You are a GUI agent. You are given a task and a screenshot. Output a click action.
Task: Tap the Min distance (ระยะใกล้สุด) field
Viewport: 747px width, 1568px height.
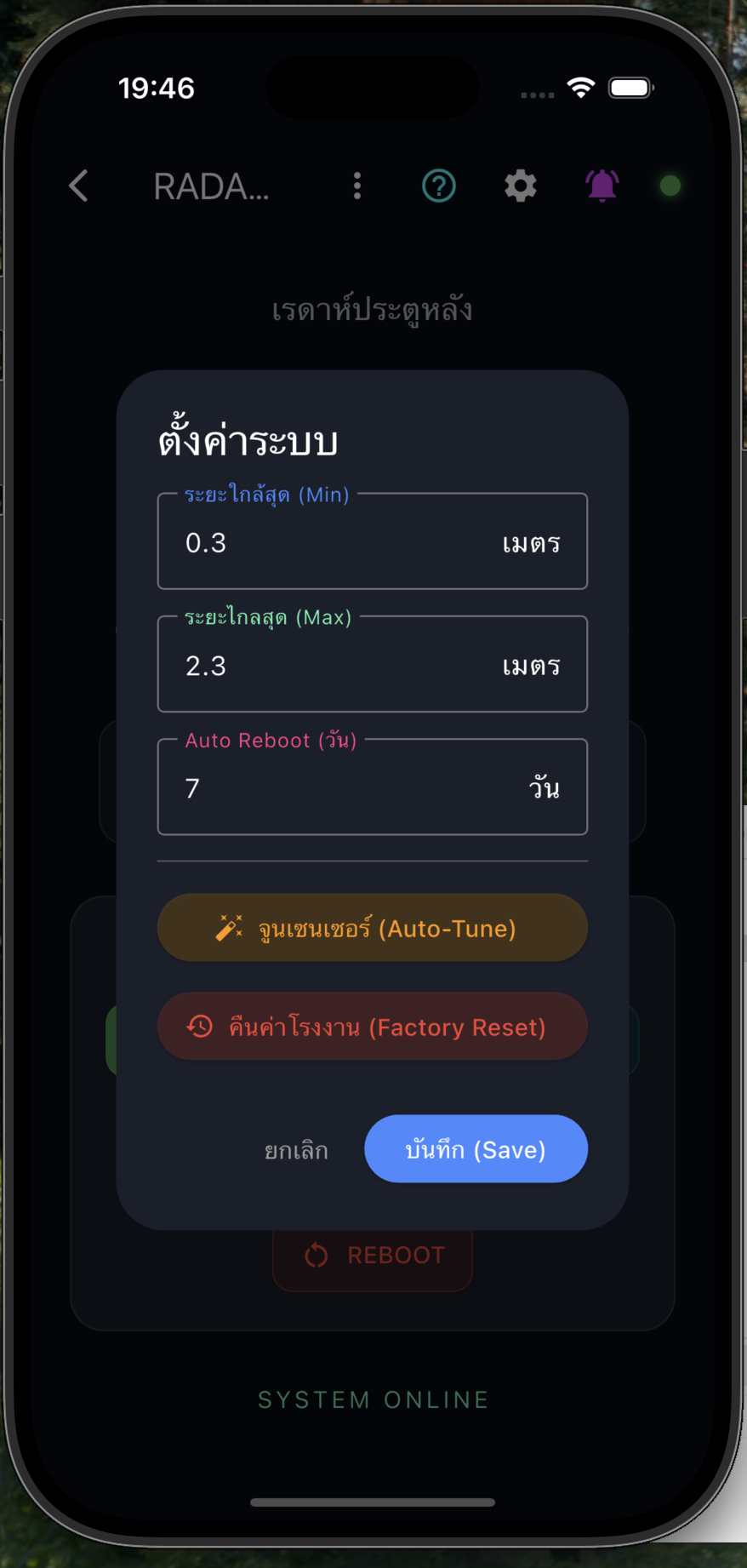click(x=340, y=542)
